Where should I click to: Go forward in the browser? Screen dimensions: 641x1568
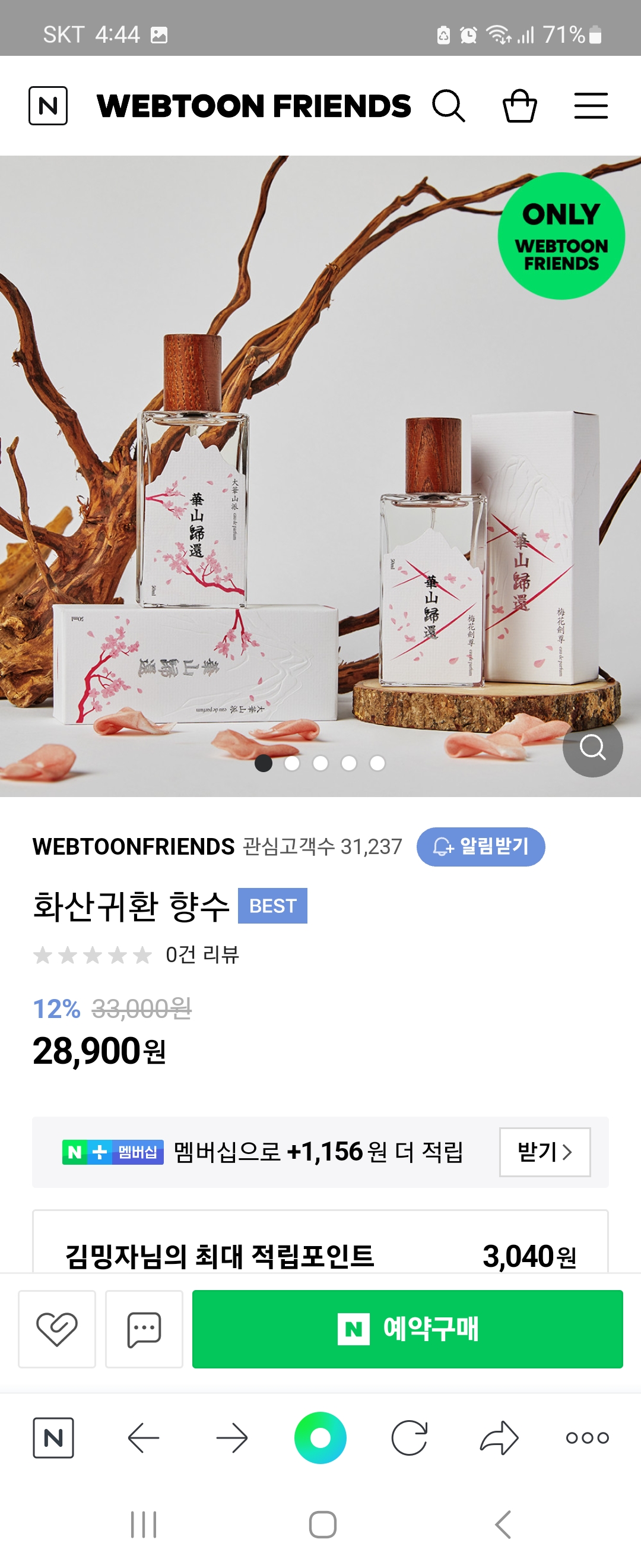point(231,1438)
